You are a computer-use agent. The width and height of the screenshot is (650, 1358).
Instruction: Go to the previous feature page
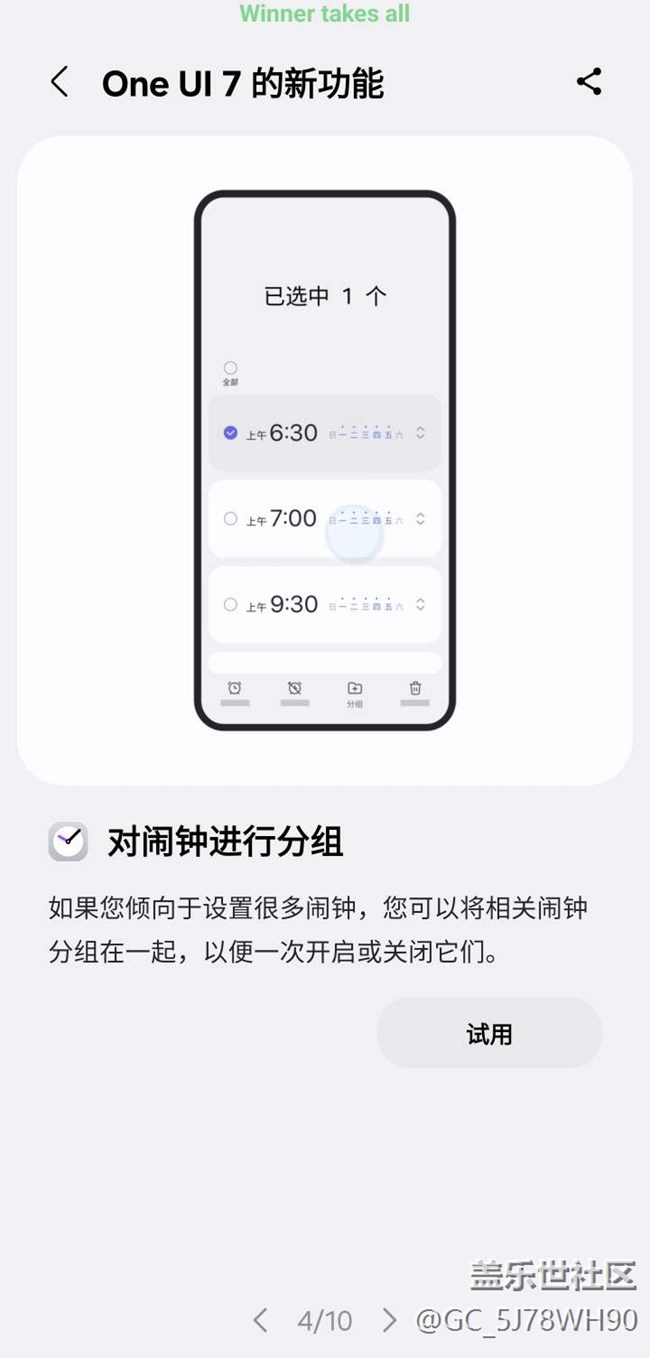pos(260,1320)
